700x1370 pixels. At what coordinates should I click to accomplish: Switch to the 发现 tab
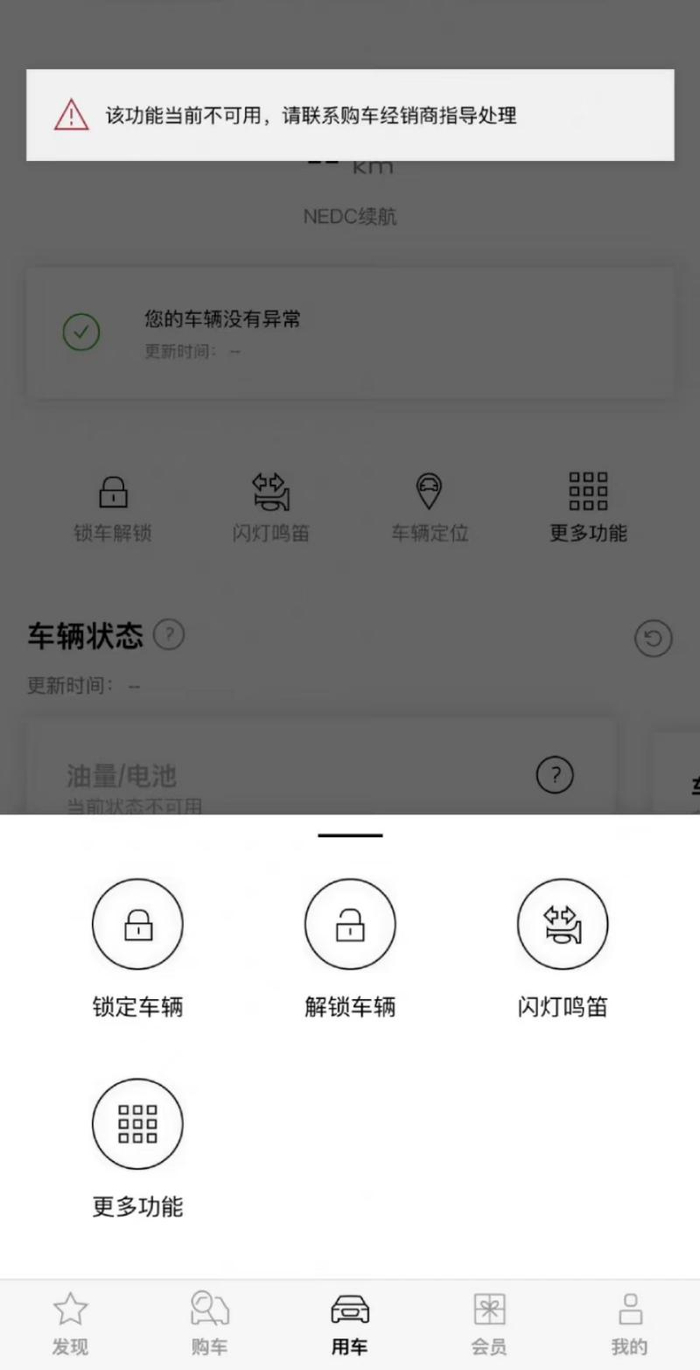70,1324
